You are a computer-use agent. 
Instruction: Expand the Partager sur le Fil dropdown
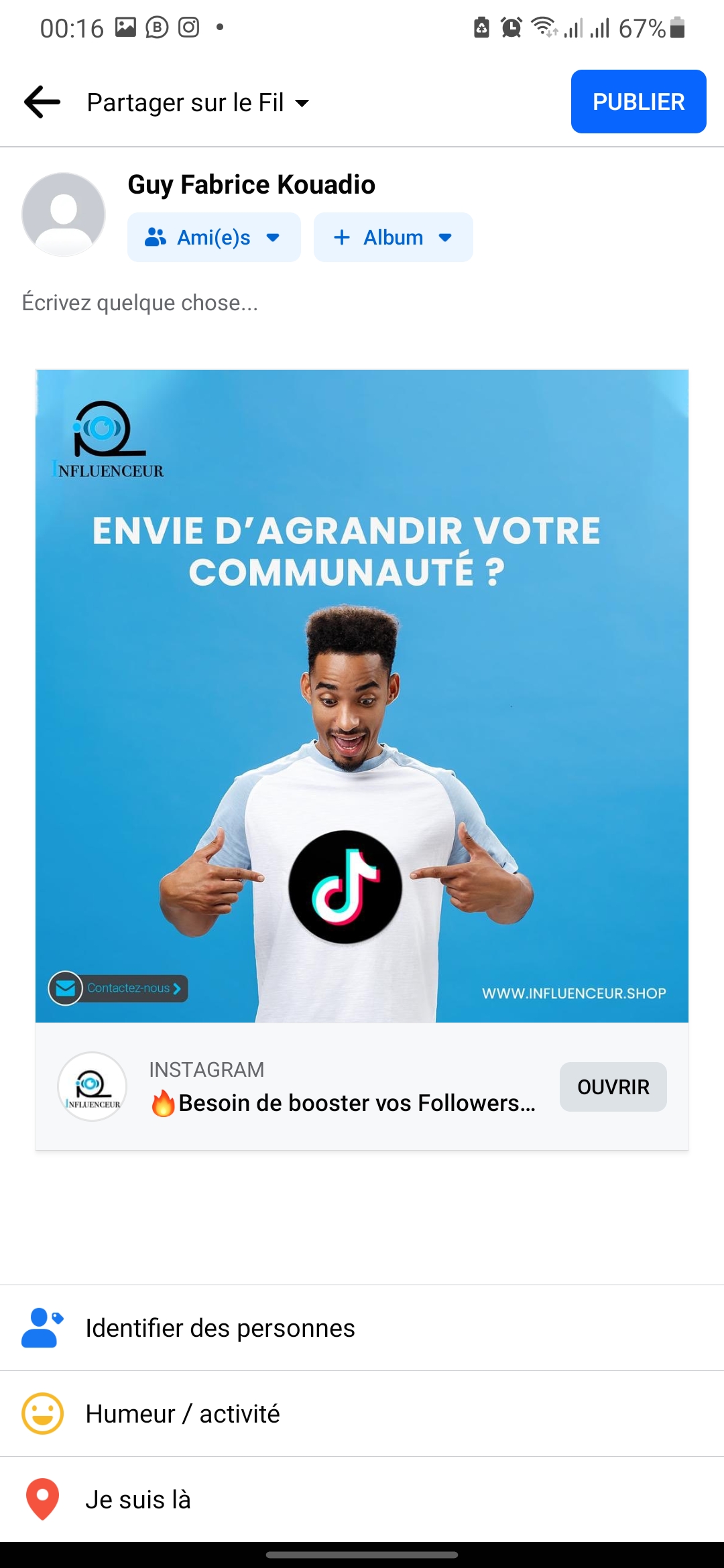pyautogui.click(x=198, y=103)
